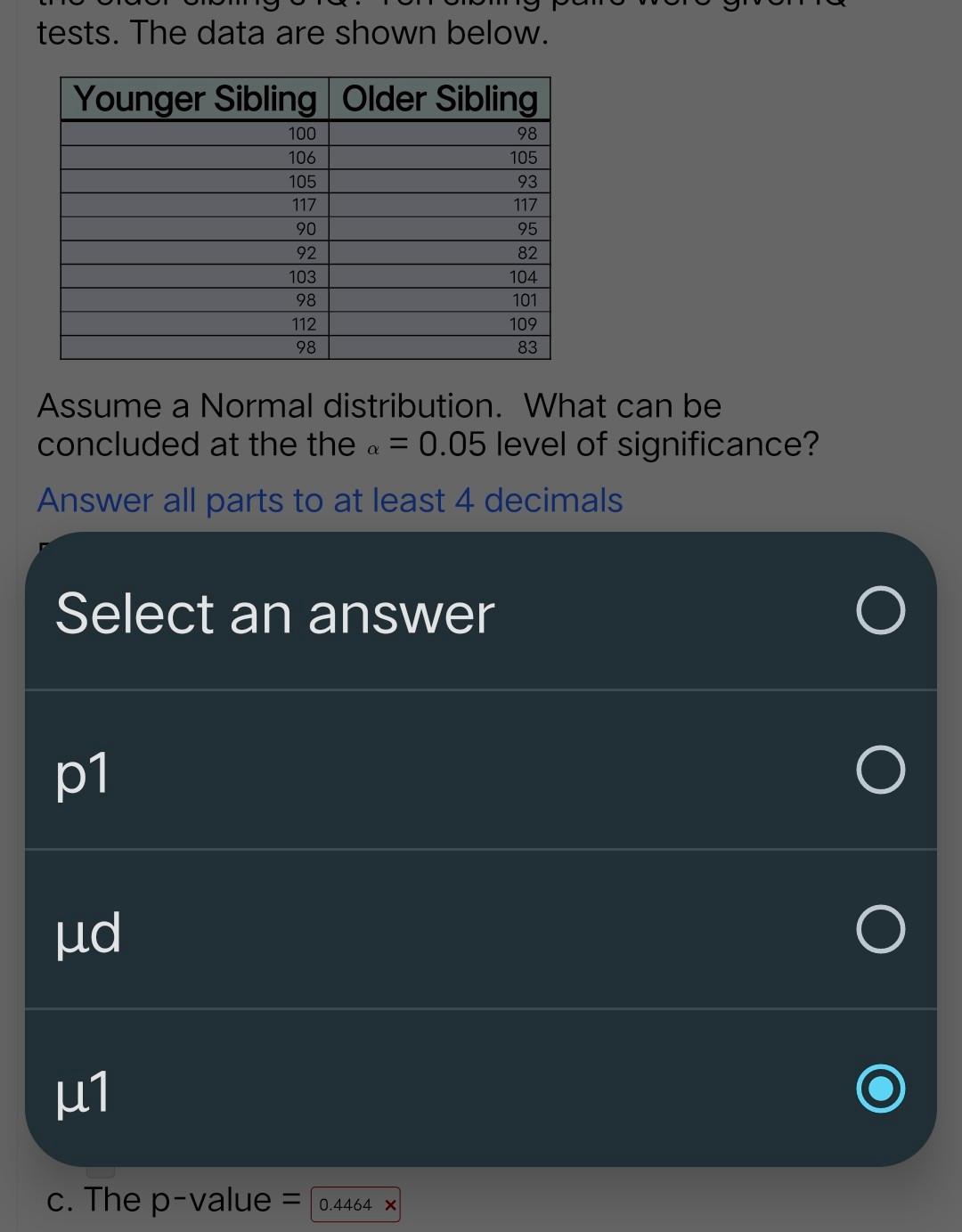Tap the p1 option row
Screen dimensions: 962x1232
pos(445,771)
